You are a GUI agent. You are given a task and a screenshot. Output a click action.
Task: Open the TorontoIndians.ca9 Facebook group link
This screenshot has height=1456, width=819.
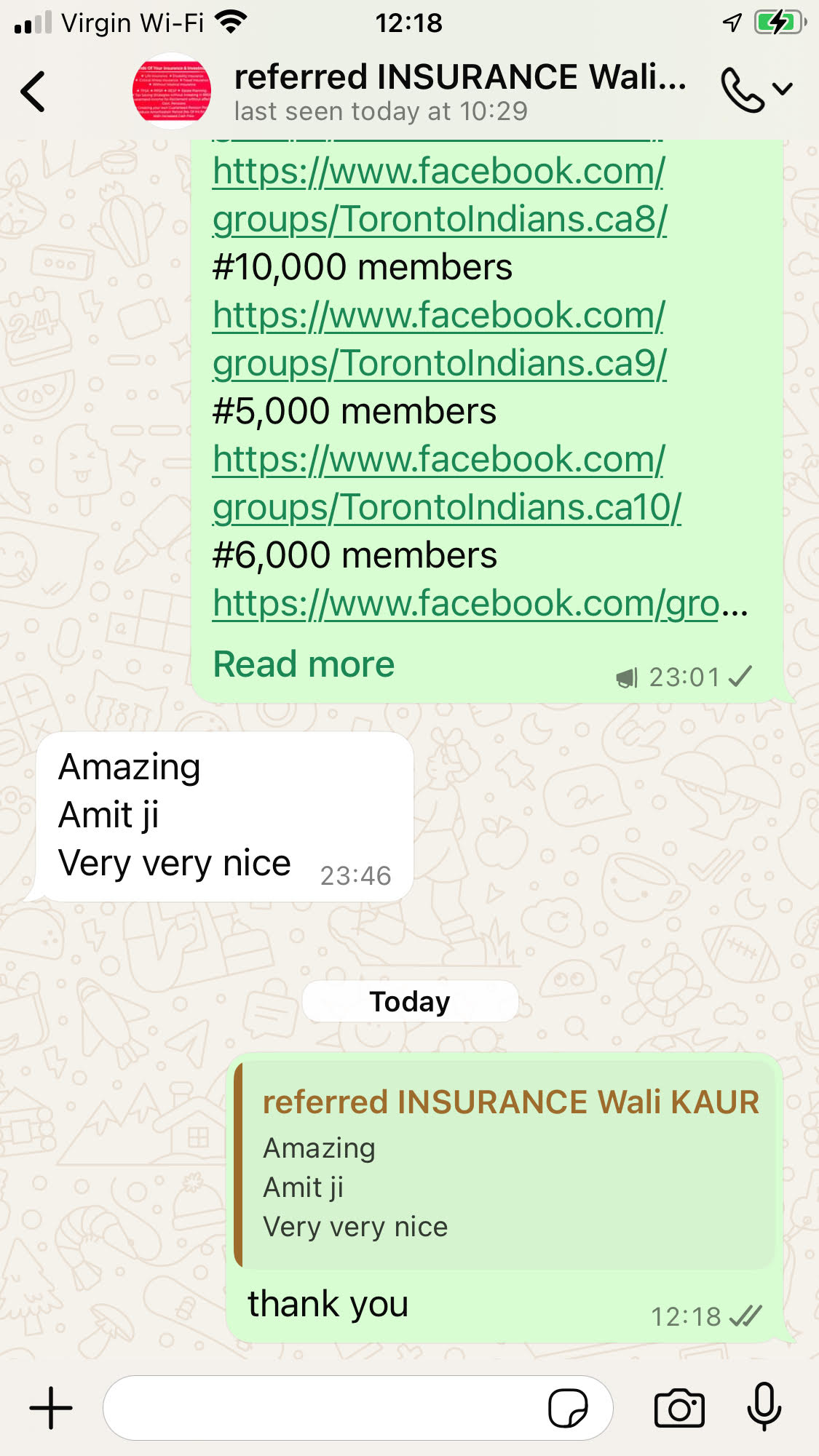(x=439, y=339)
